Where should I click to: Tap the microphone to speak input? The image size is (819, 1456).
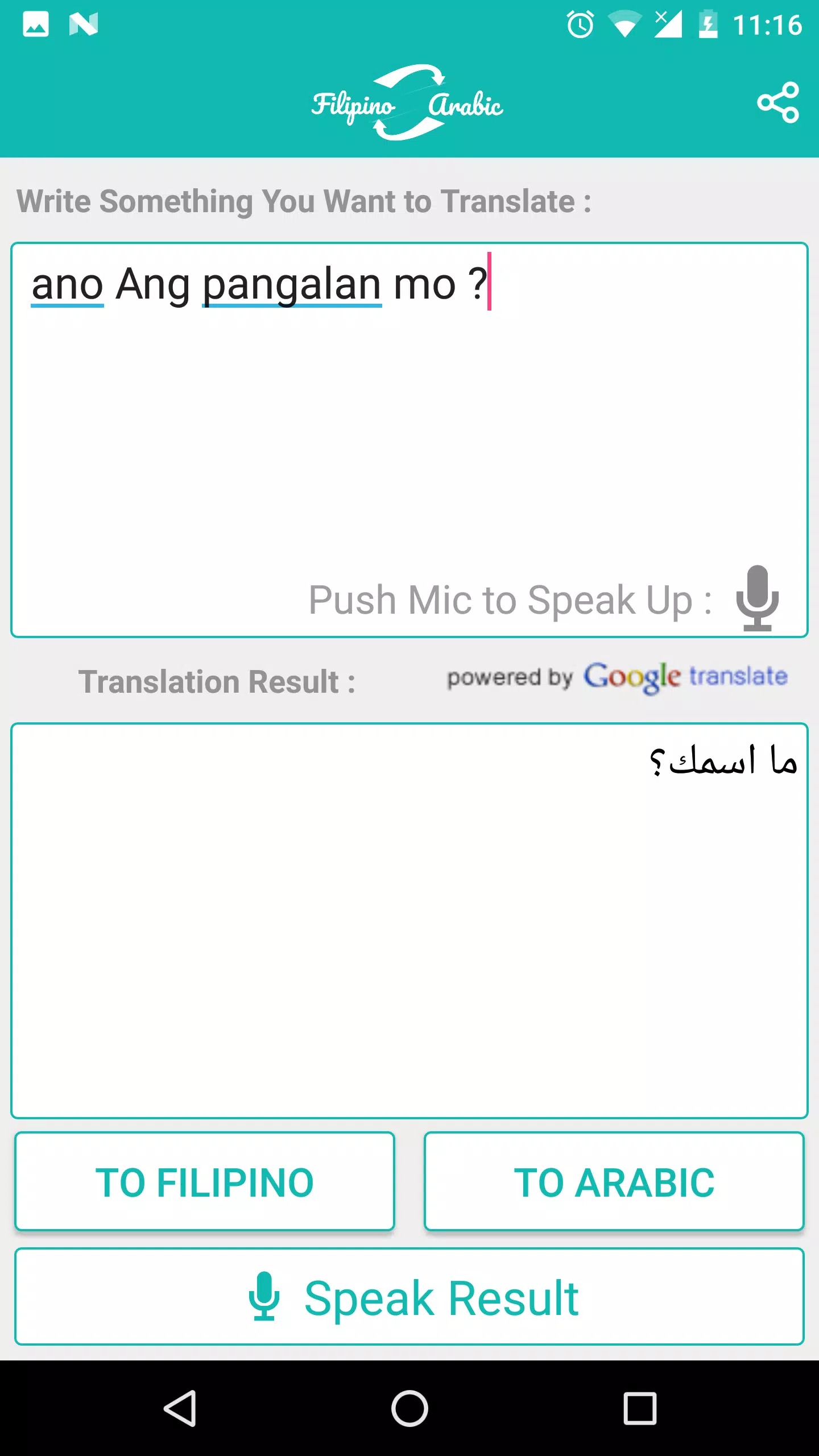tap(757, 598)
